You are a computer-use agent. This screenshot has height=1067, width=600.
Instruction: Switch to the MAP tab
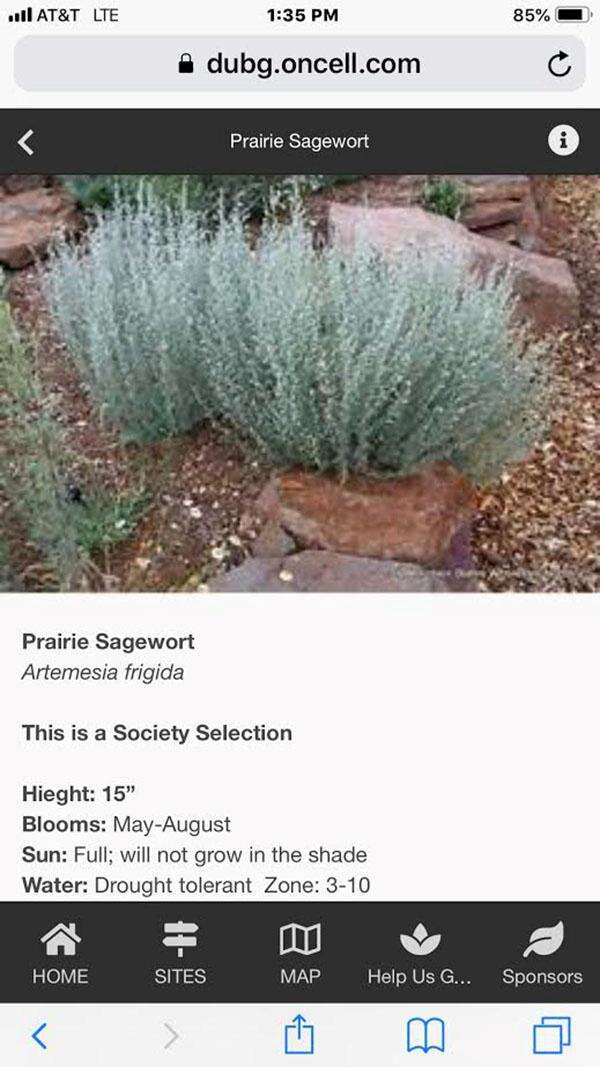pyautogui.click(x=300, y=953)
